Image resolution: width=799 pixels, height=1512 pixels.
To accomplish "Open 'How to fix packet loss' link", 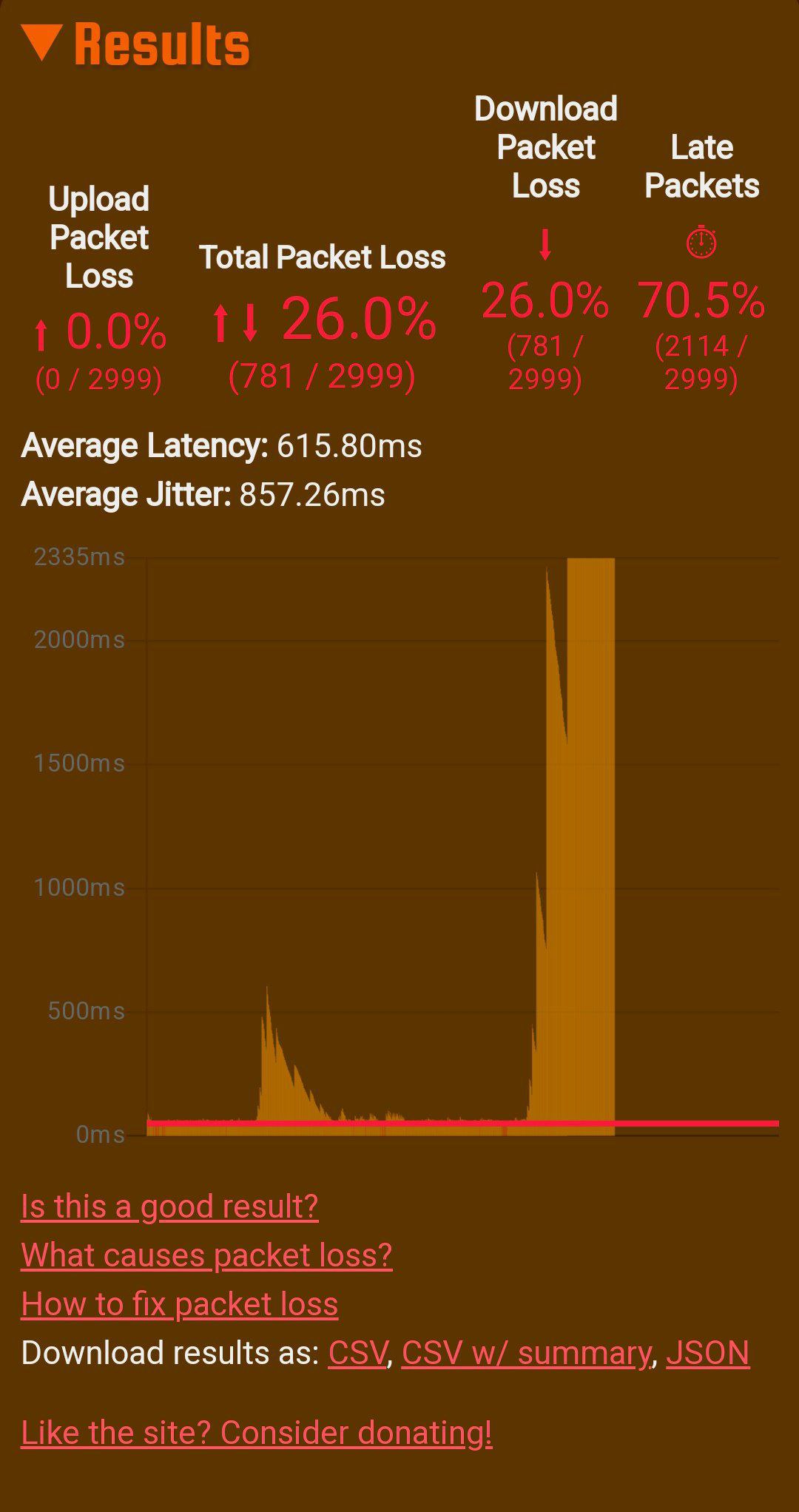I will (x=180, y=1304).
